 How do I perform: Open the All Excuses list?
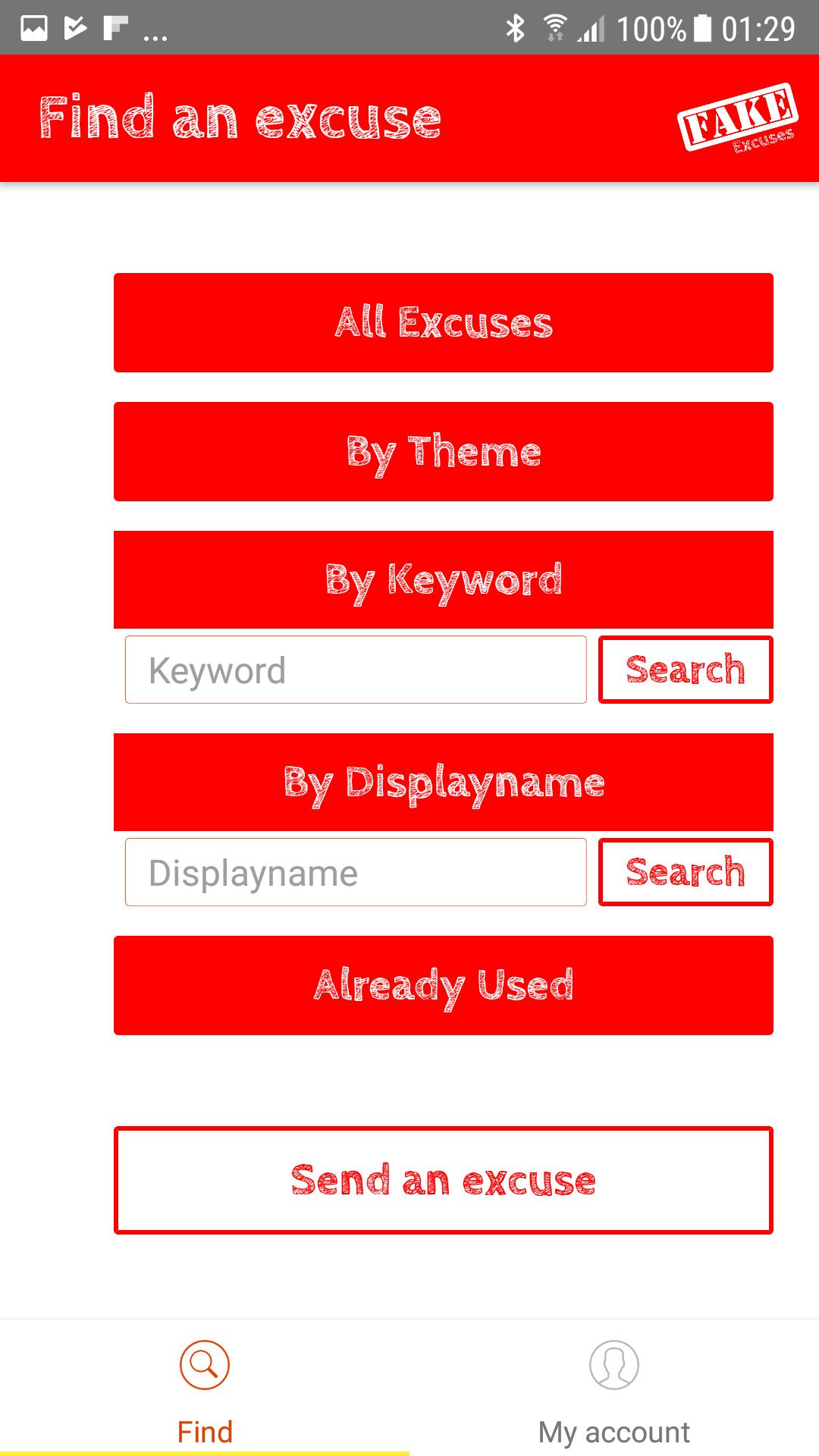coord(444,322)
